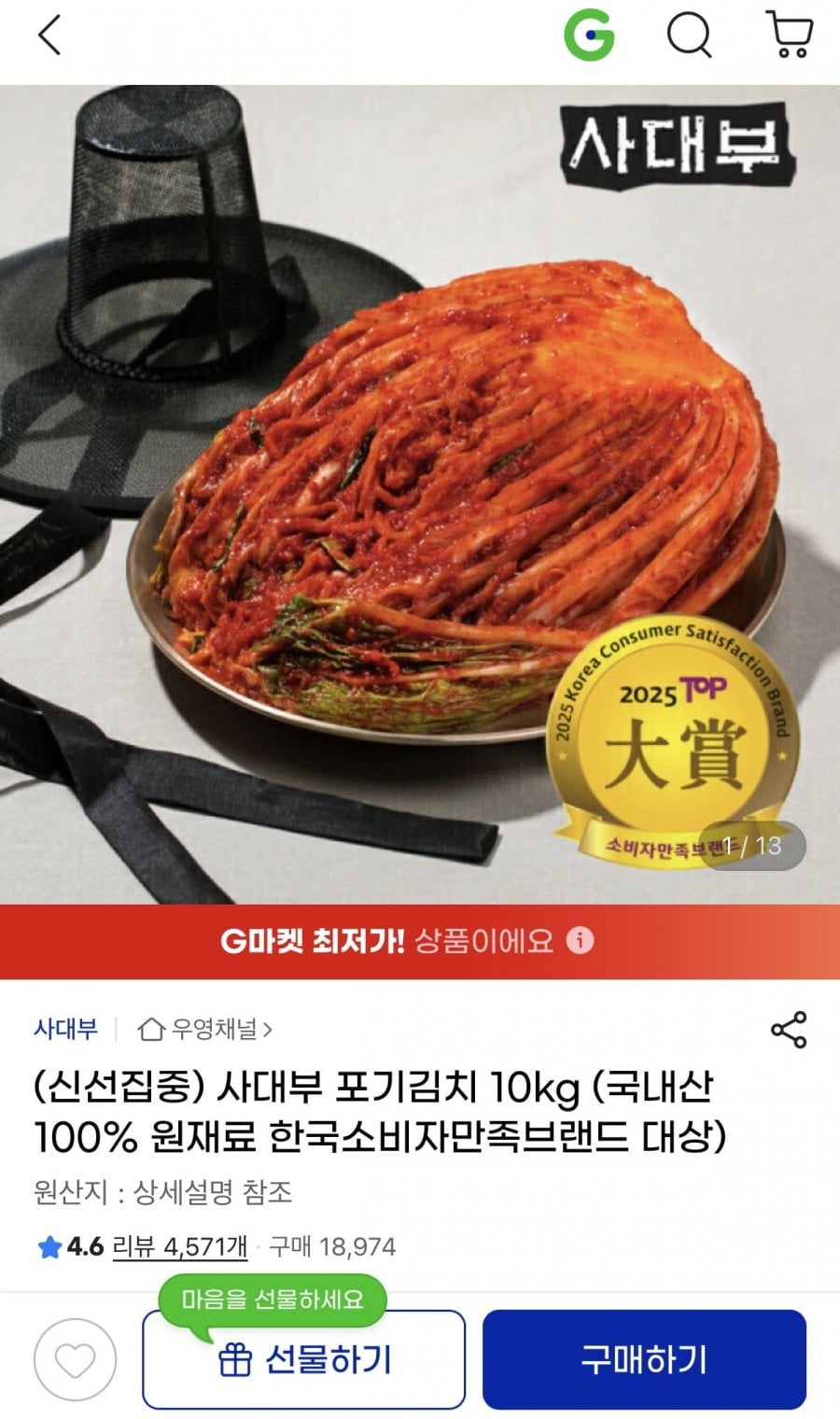The width and height of the screenshot is (840, 1419).
Task: Share this product
Action: click(x=789, y=1029)
